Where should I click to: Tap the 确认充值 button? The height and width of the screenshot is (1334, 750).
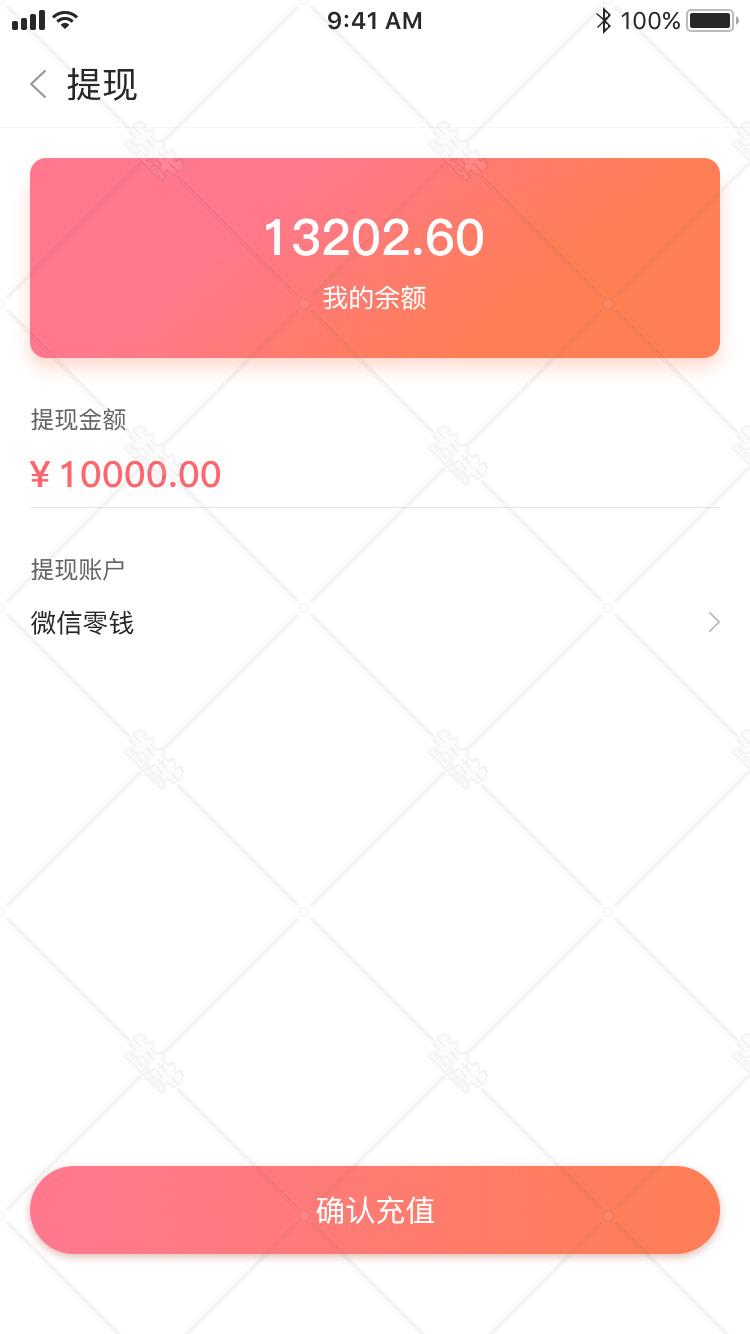click(375, 1210)
